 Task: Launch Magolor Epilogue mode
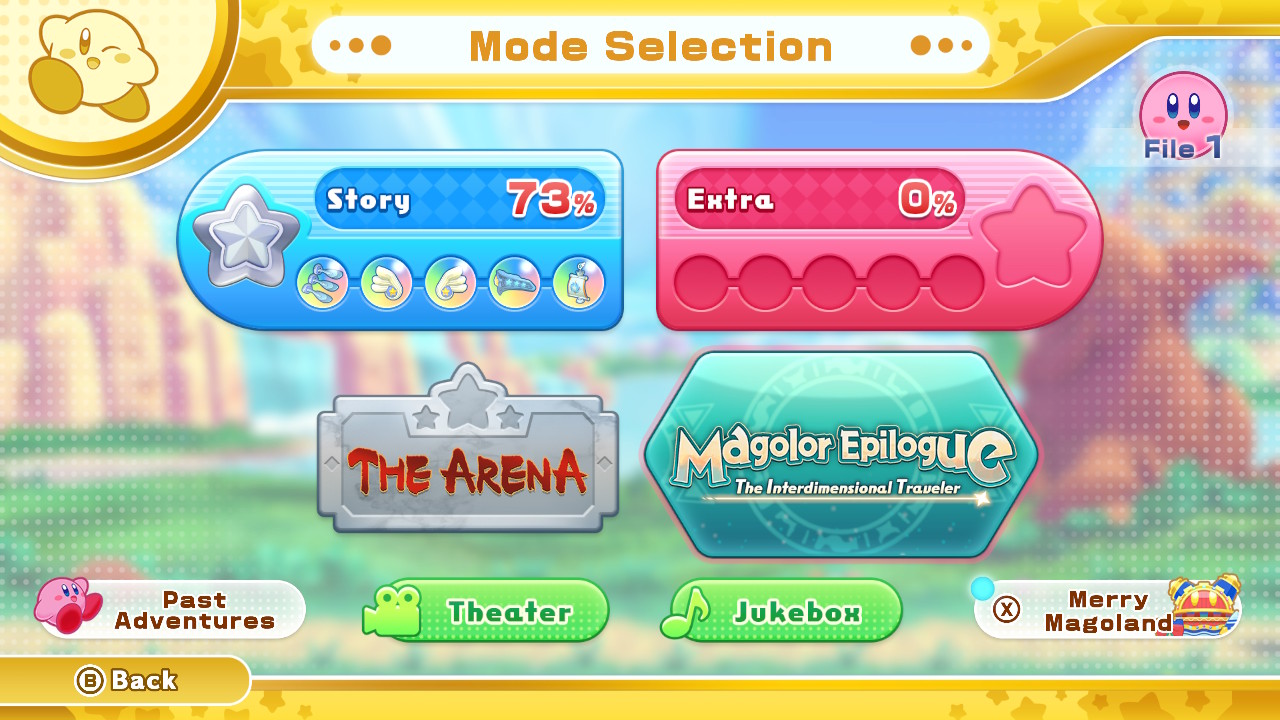(x=842, y=455)
